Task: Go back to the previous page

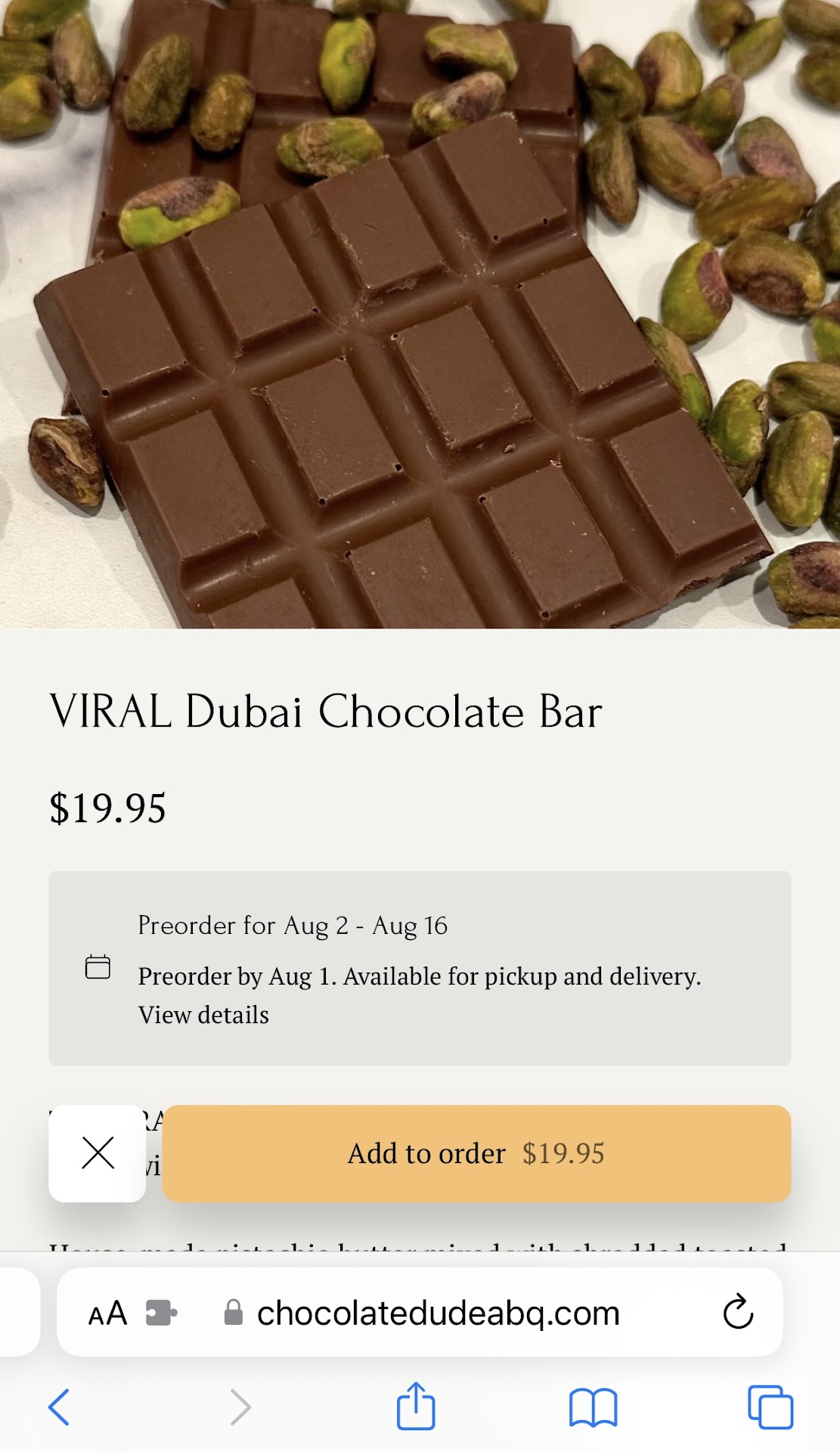Action: click(x=59, y=1407)
